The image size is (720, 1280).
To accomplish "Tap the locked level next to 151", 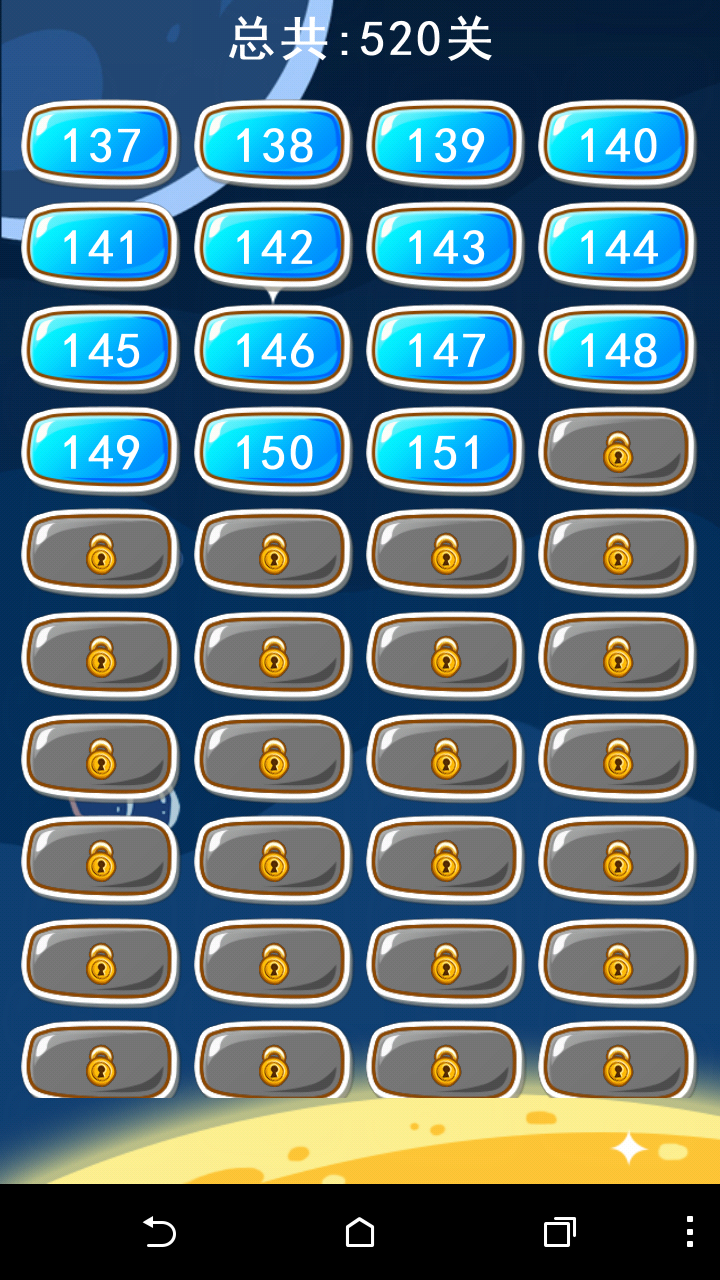I will click(617, 452).
